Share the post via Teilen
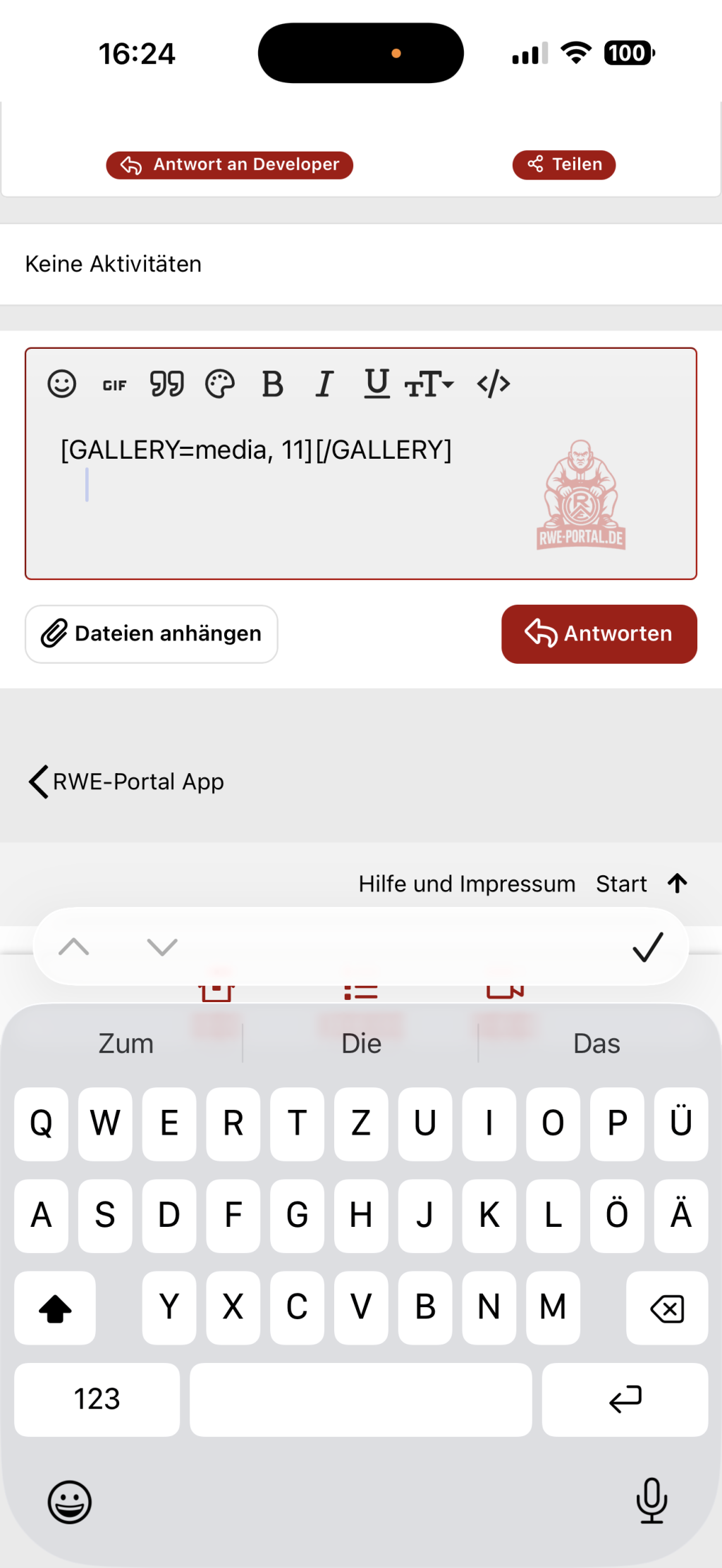This screenshot has width=722, height=1568. click(x=564, y=165)
